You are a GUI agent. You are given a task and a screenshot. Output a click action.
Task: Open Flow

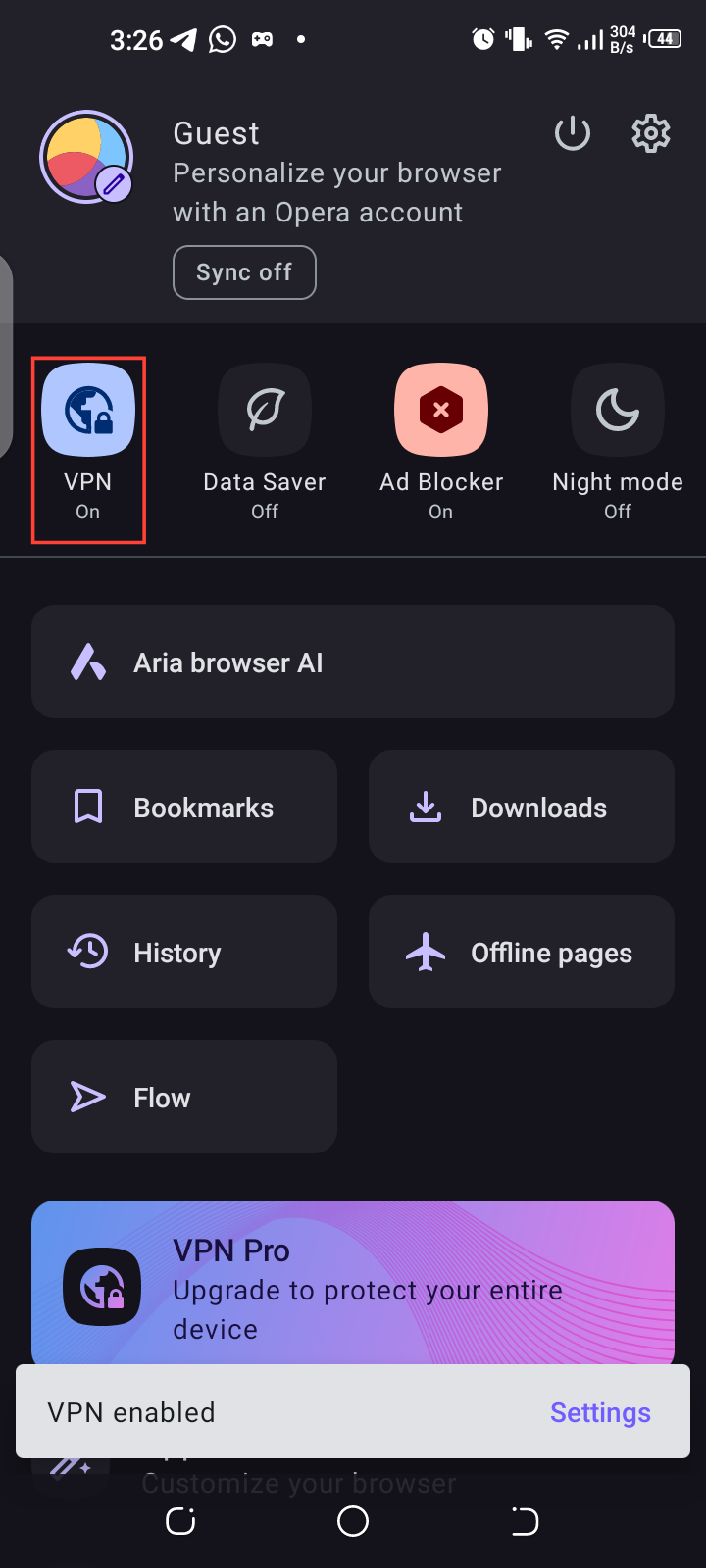tap(184, 1098)
